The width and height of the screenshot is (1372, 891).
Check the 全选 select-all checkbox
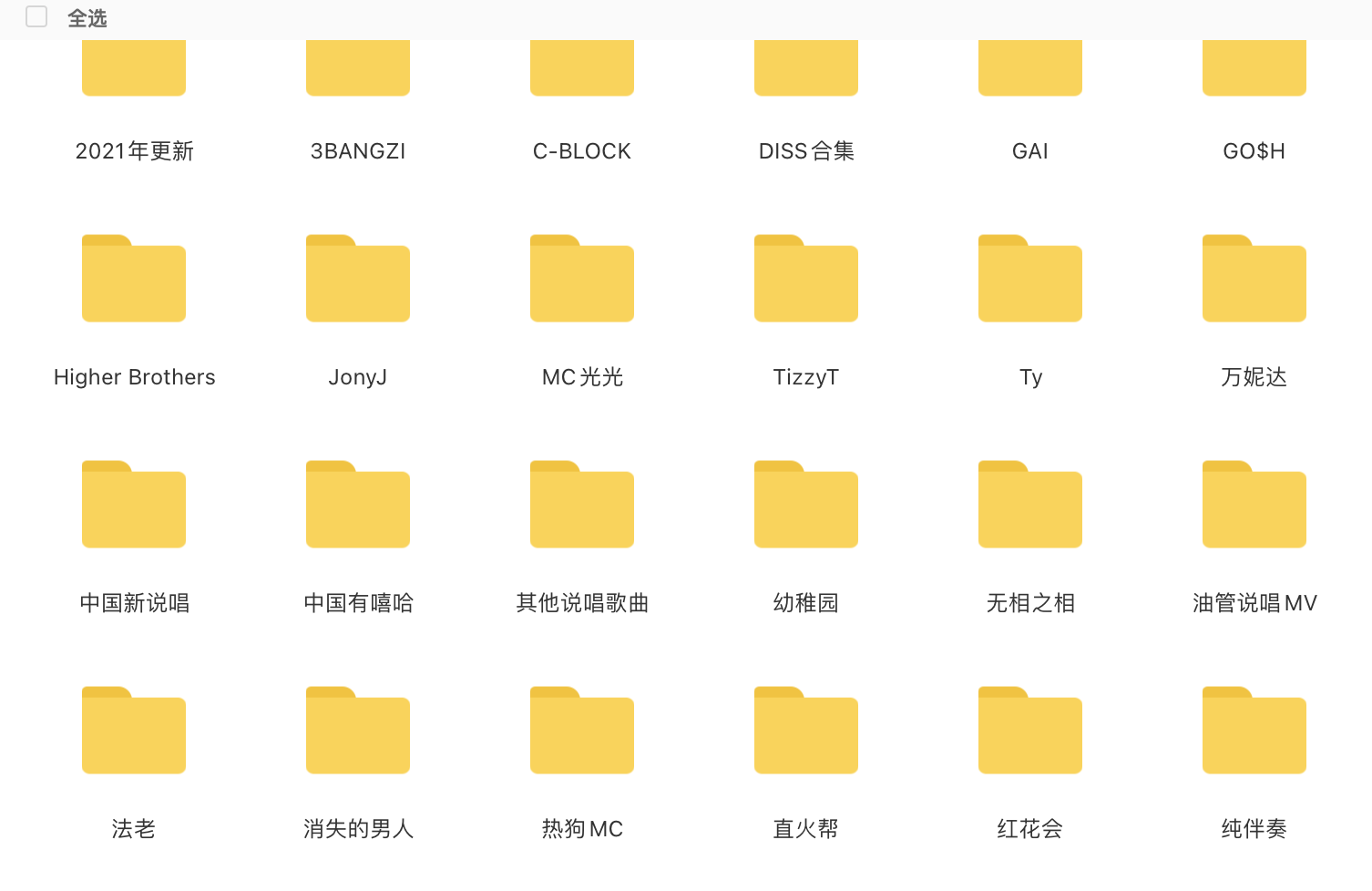click(36, 17)
